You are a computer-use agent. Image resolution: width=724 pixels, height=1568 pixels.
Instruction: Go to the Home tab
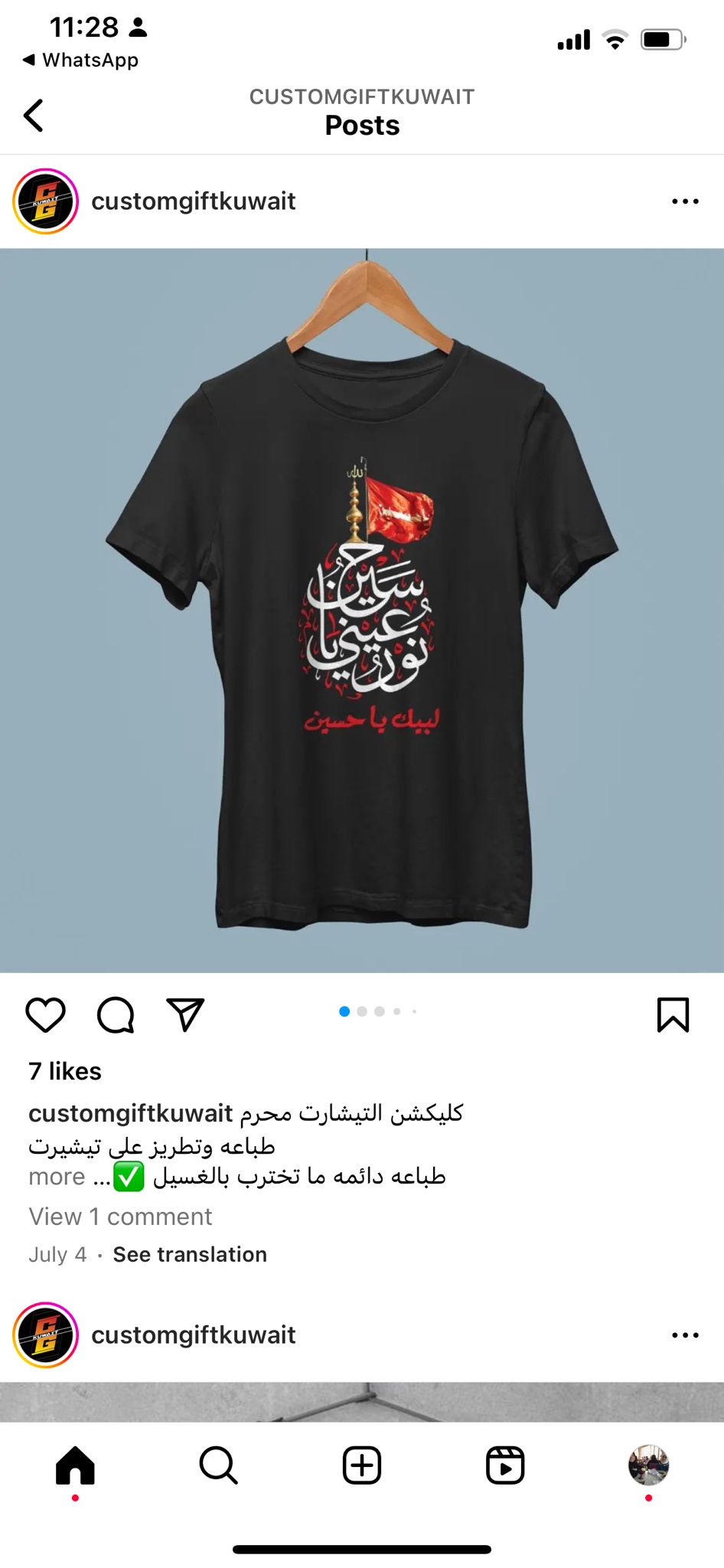(75, 1466)
